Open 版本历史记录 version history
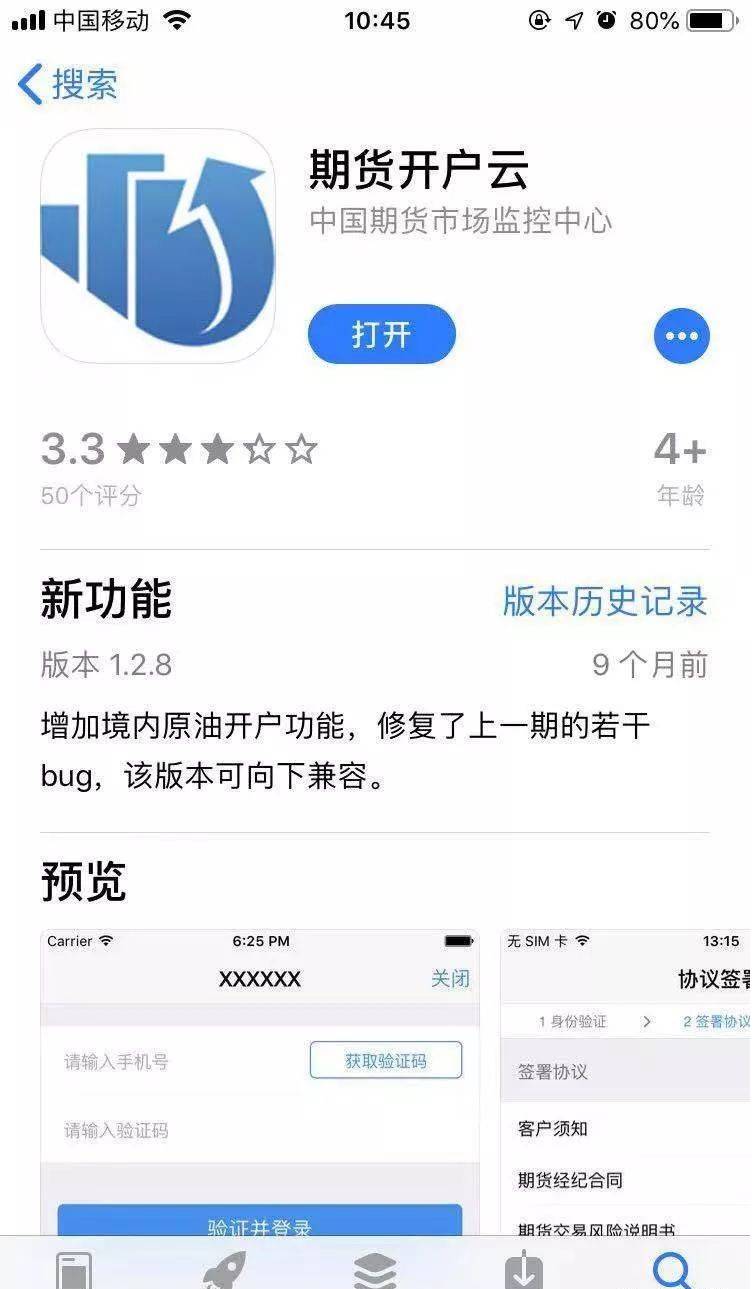This screenshot has width=754, height=1289. click(604, 601)
